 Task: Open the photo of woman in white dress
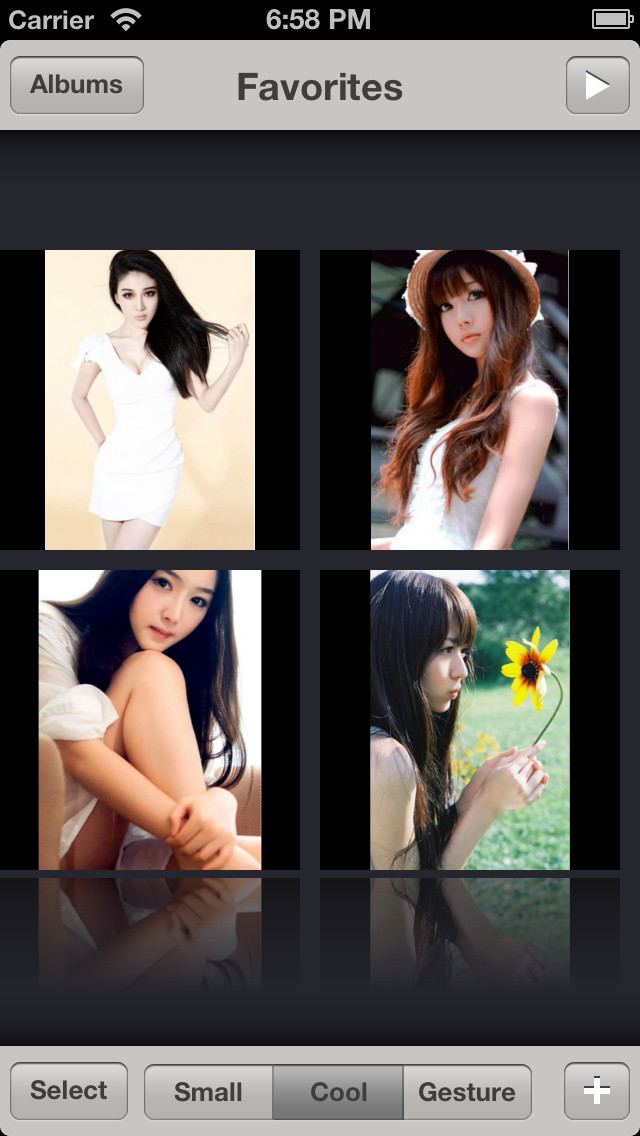[x=149, y=400]
